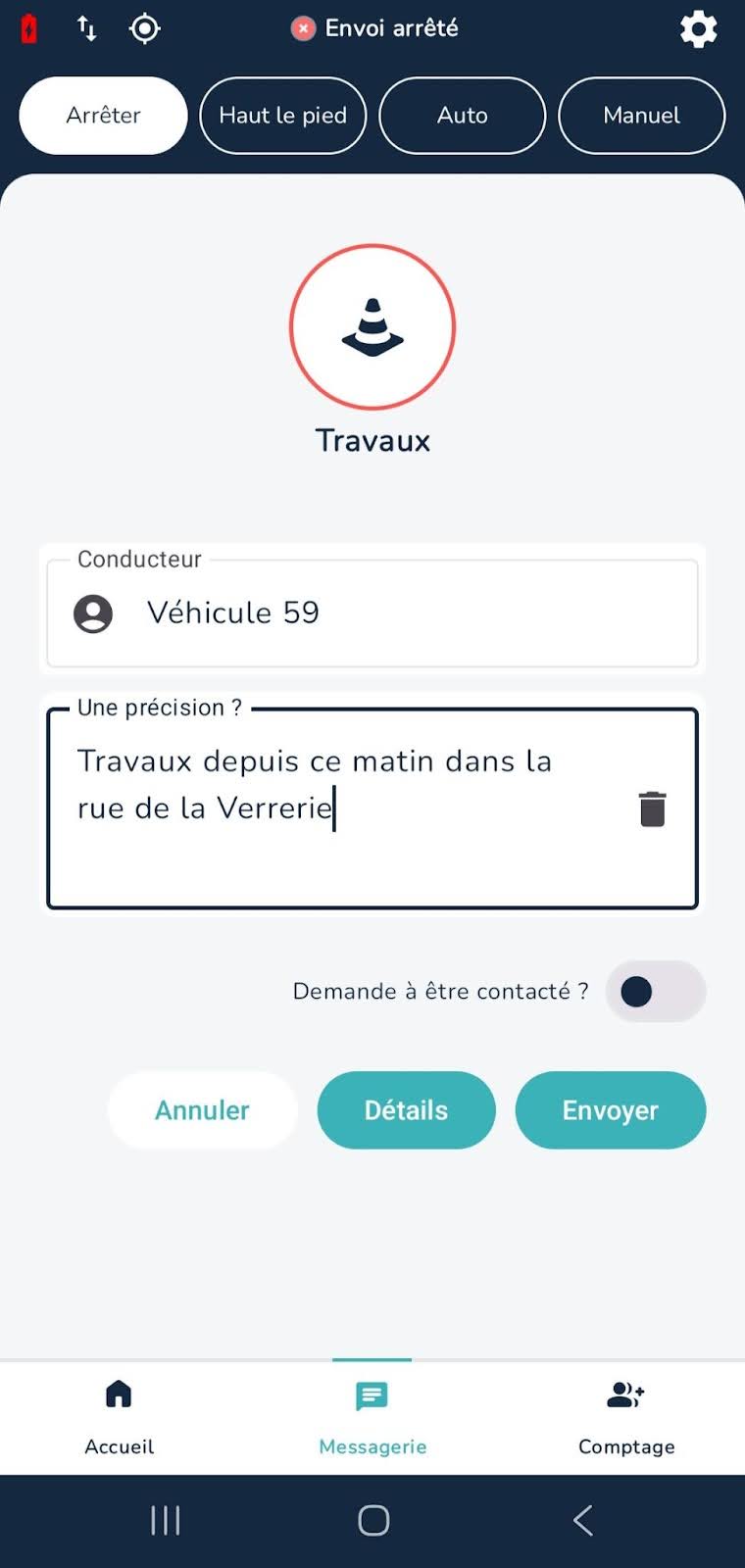
Task: Cancel the report with Annuler
Action: click(x=202, y=1110)
